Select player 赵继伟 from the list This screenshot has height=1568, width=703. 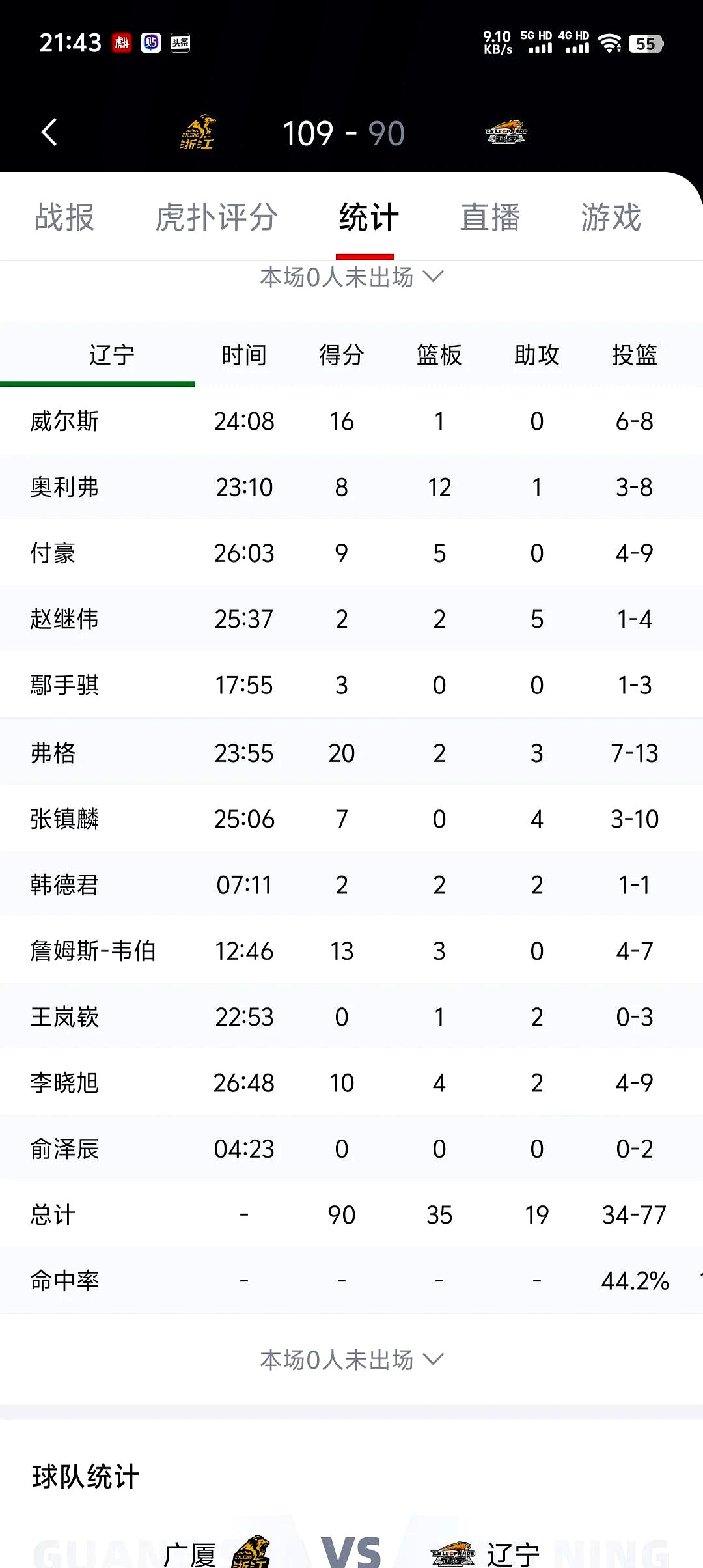coord(64,619)
